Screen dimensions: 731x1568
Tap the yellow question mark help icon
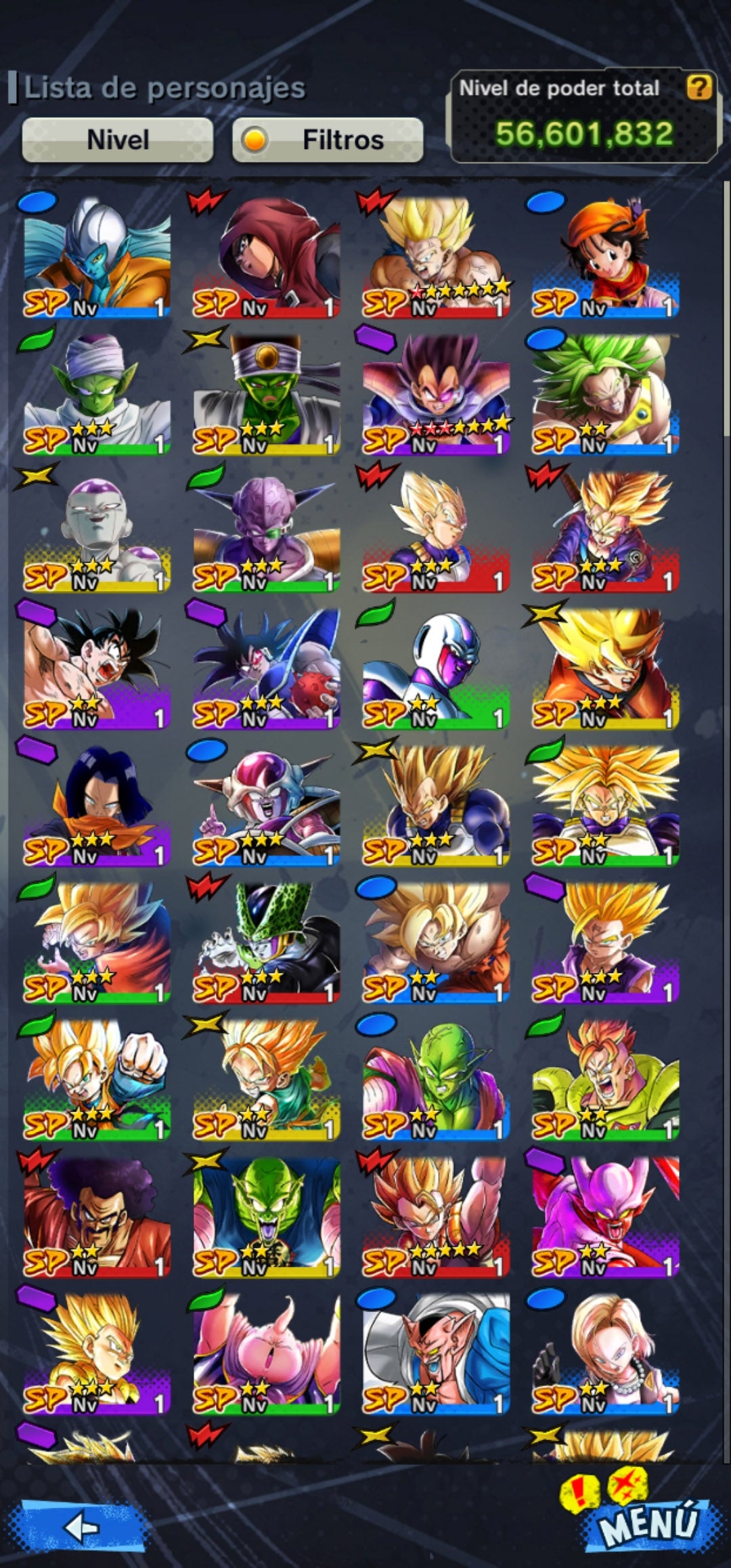[699, 87]
